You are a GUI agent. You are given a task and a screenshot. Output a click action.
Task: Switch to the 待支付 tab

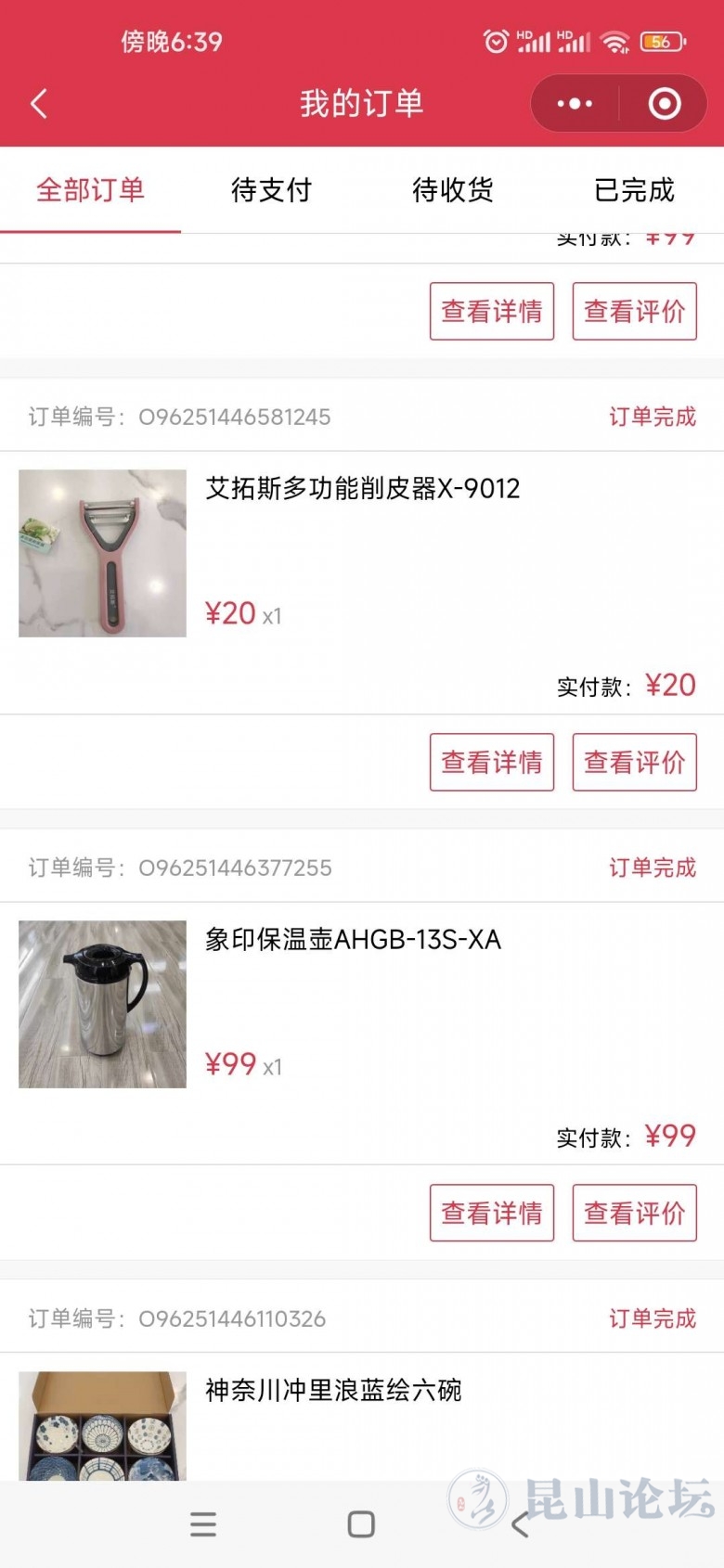tap(271, 190)
